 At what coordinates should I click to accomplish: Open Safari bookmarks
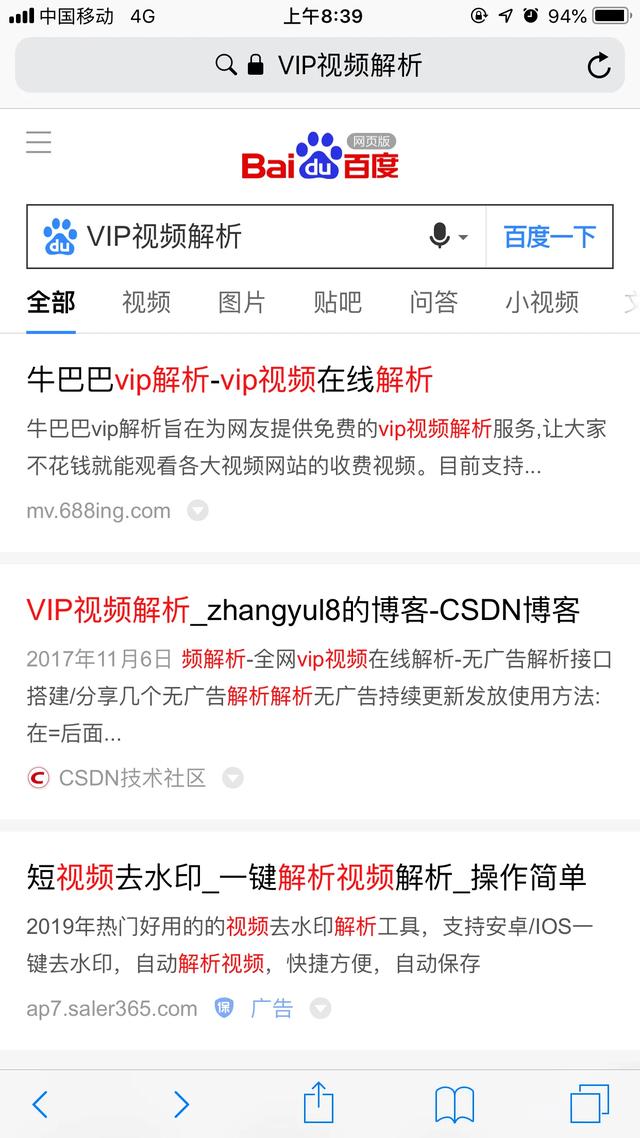pyautogui.click(x=454, y=1104)
